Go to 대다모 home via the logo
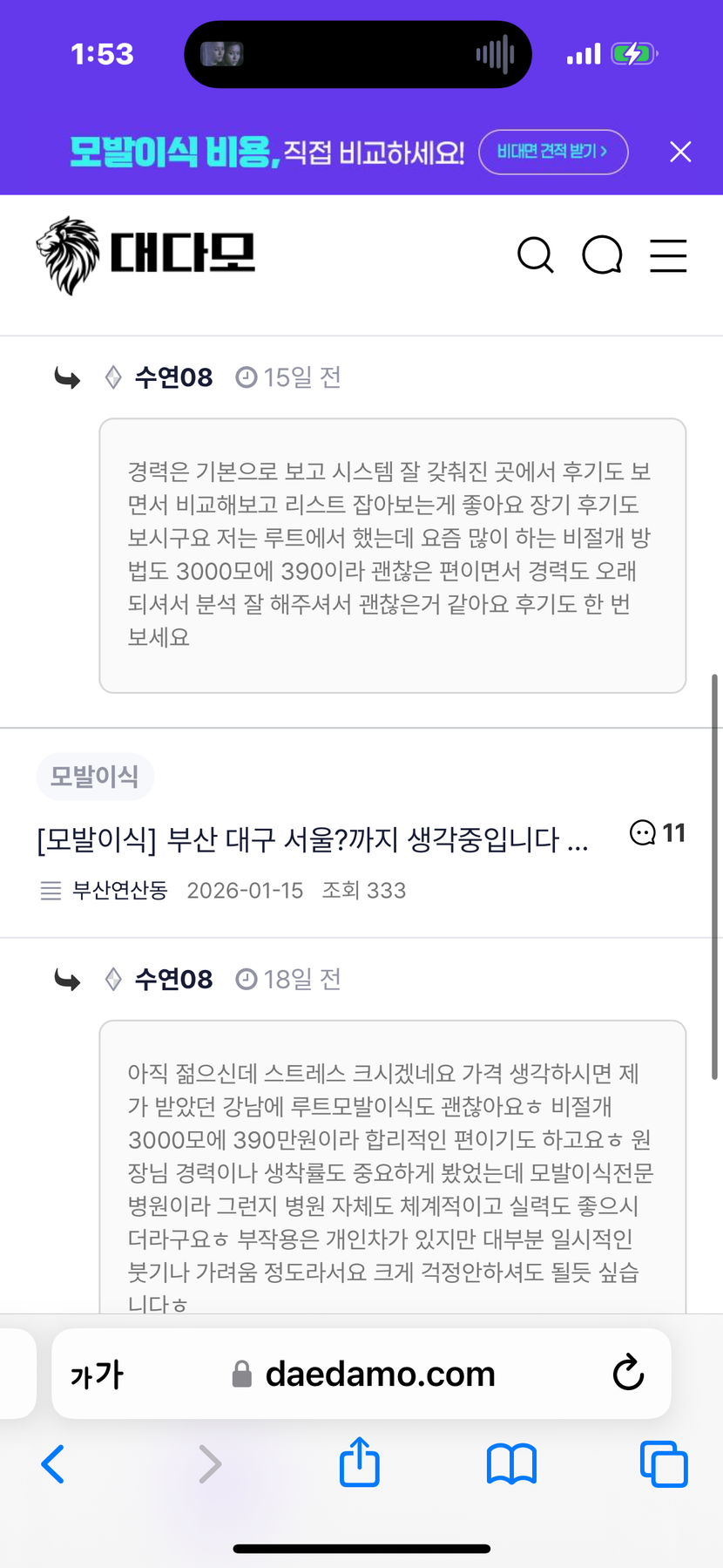 pyautogui.click(x=145, y=255)
